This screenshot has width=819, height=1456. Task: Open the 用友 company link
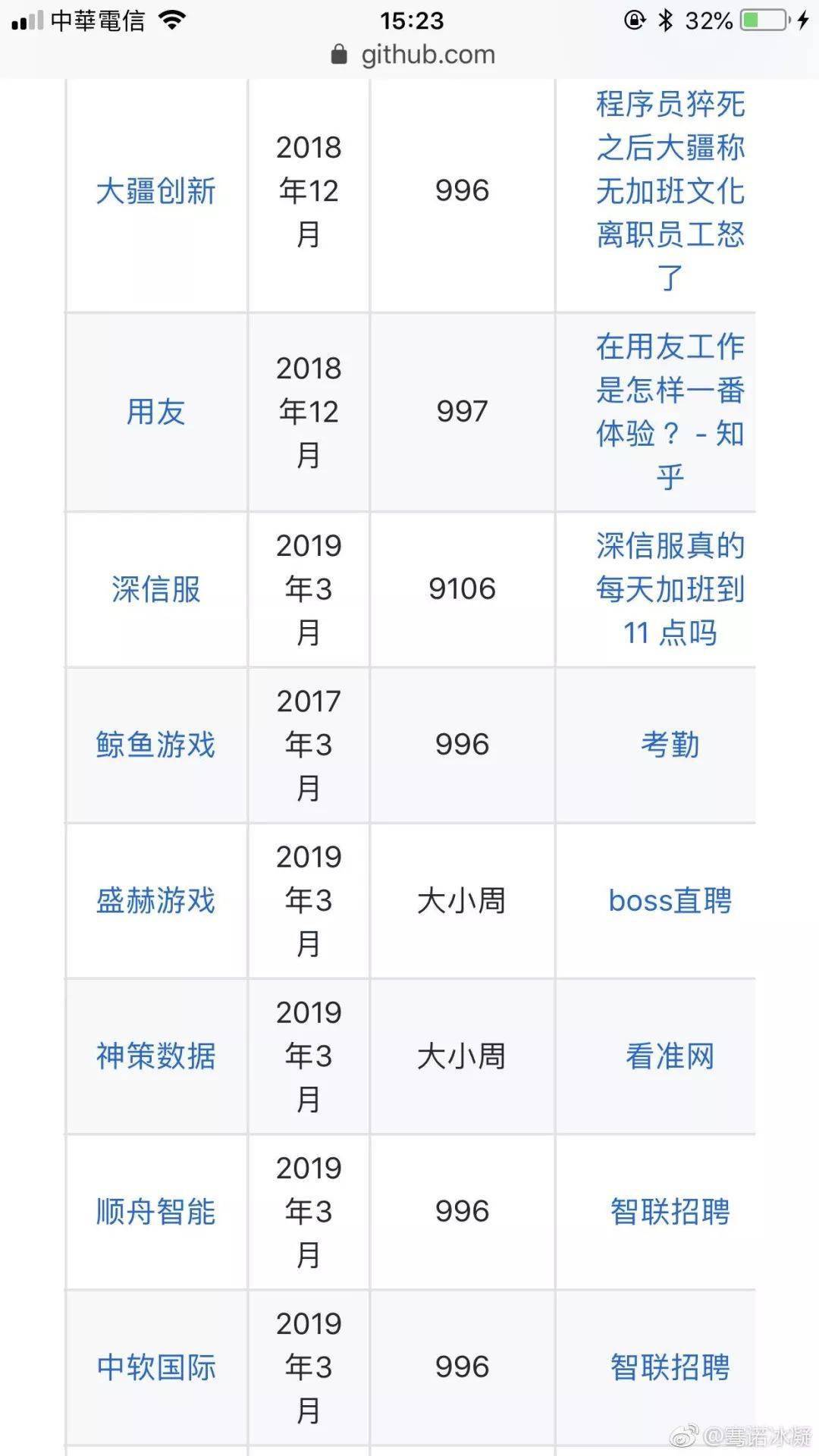[x=156, y=412]
